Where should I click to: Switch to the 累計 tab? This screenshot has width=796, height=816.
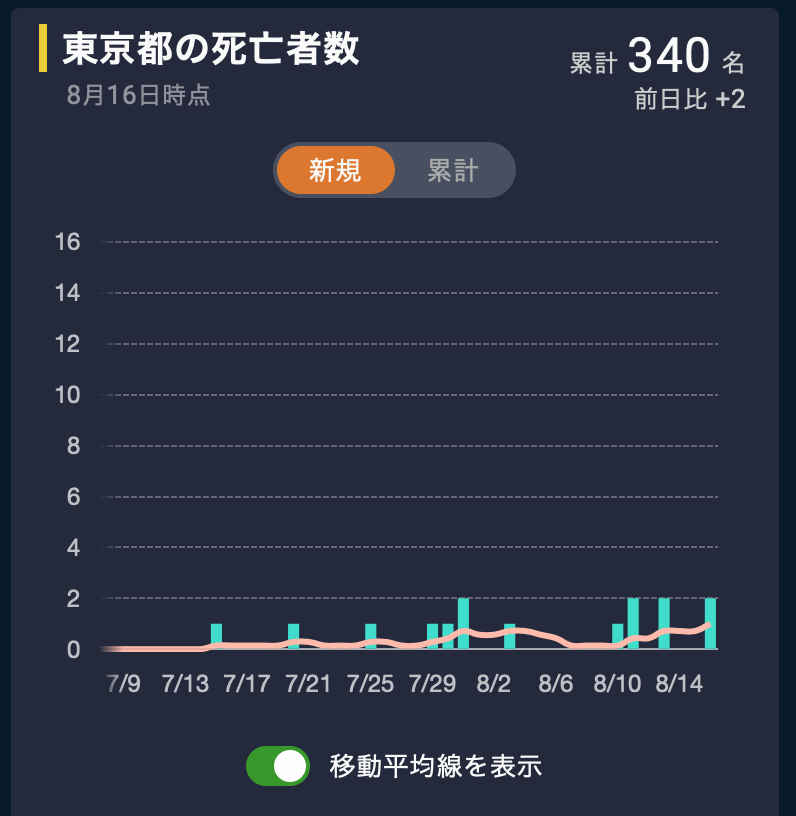453,170
